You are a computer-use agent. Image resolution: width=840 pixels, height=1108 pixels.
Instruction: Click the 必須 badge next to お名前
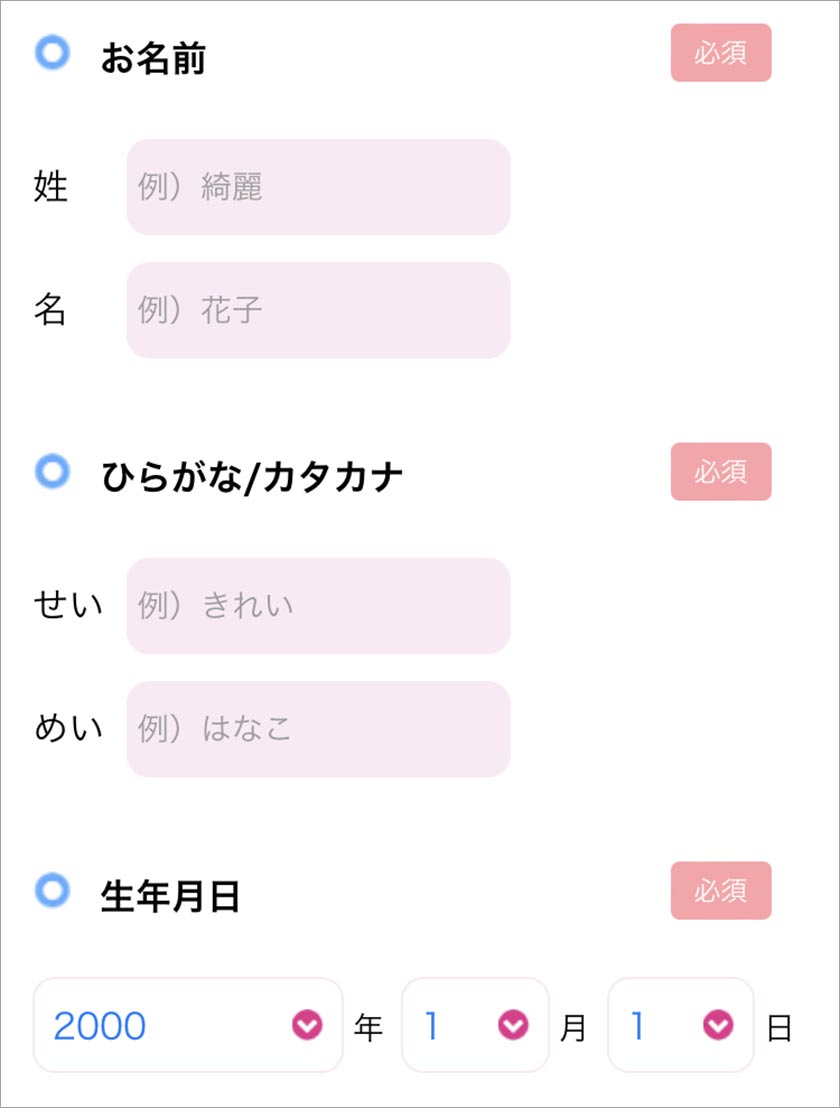tap(720, 55)
